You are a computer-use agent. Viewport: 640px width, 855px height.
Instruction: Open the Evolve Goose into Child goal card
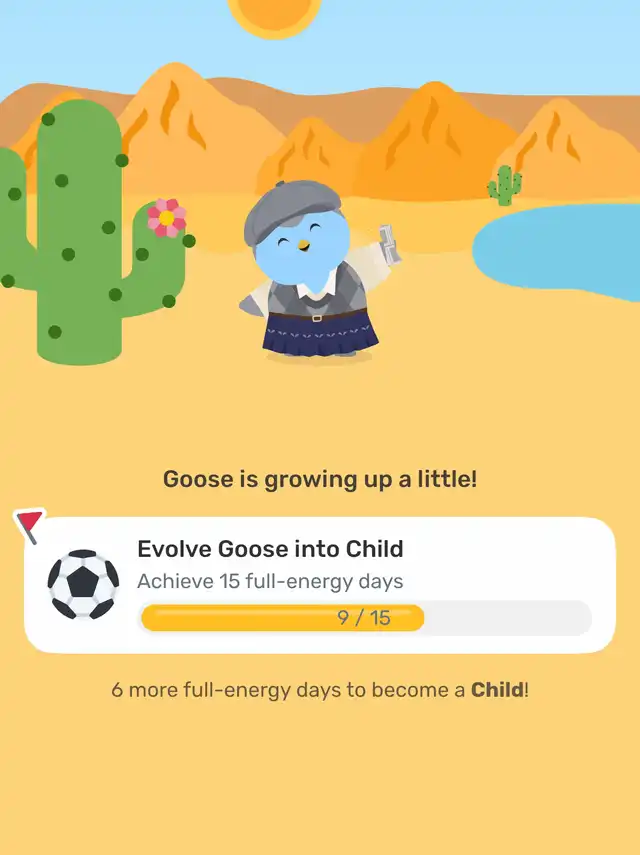click(x=320, y=584)
